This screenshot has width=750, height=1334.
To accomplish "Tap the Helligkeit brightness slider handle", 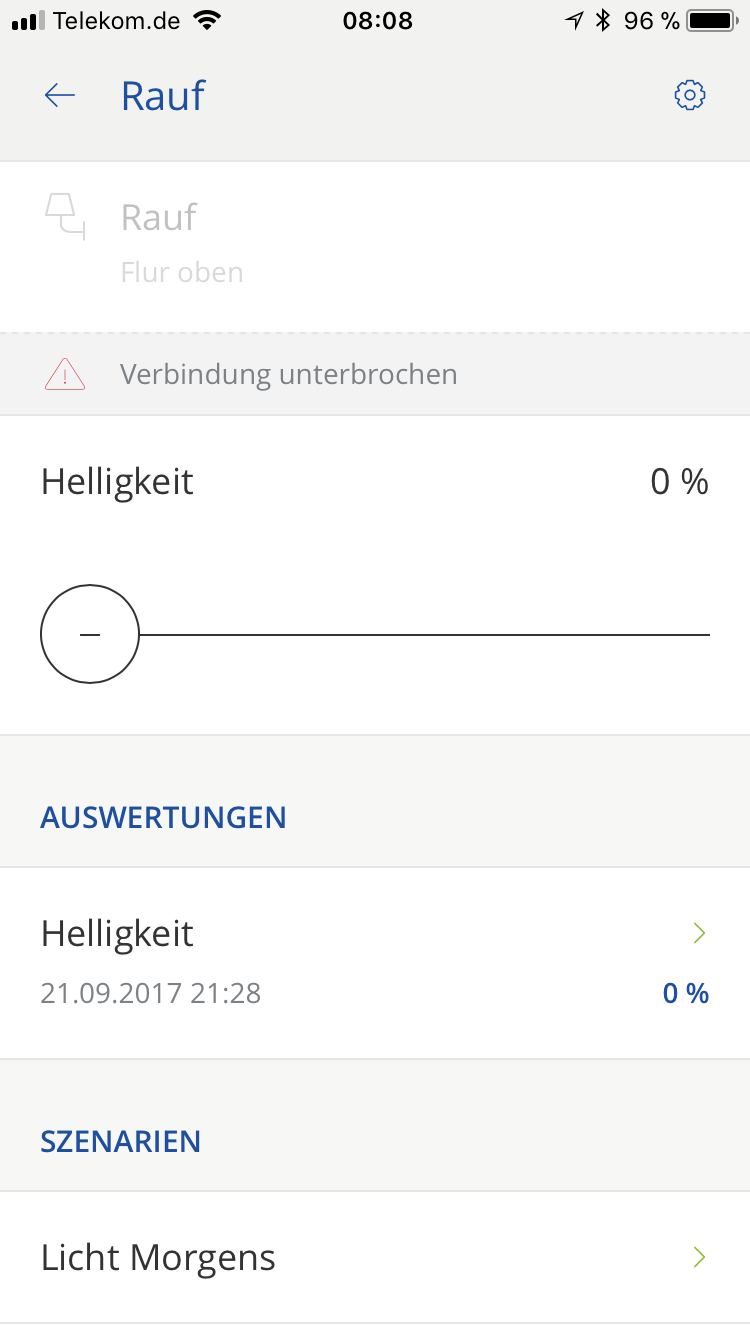I will [90, 634].
